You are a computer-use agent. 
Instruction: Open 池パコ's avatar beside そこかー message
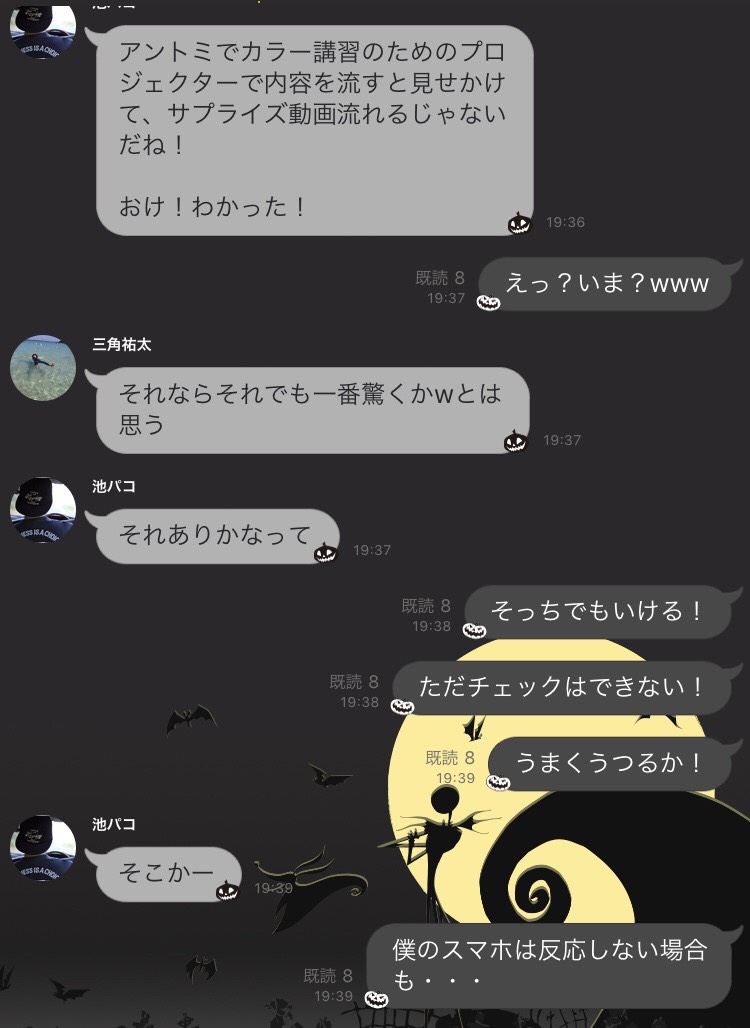click(43, 847)
